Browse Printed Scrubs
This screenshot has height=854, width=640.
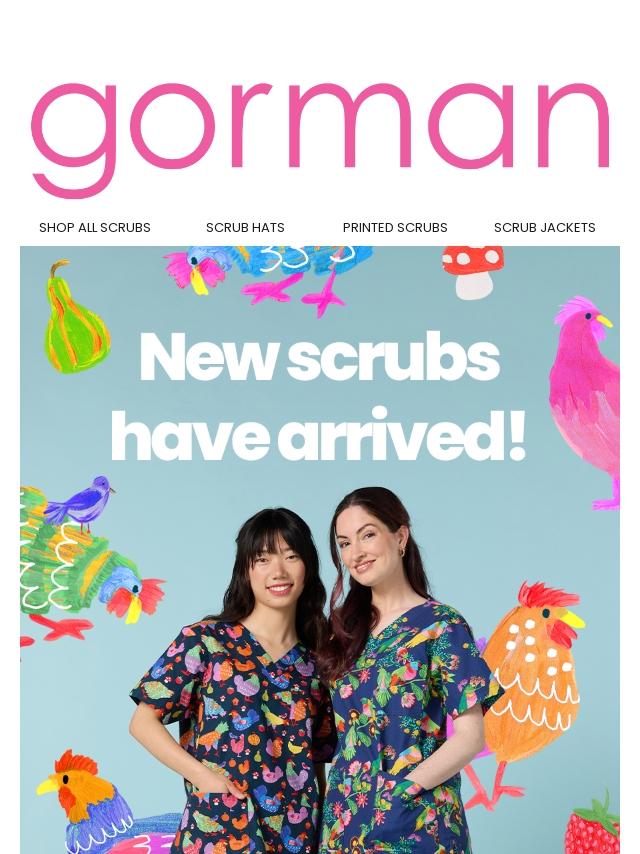click(395, 228)
